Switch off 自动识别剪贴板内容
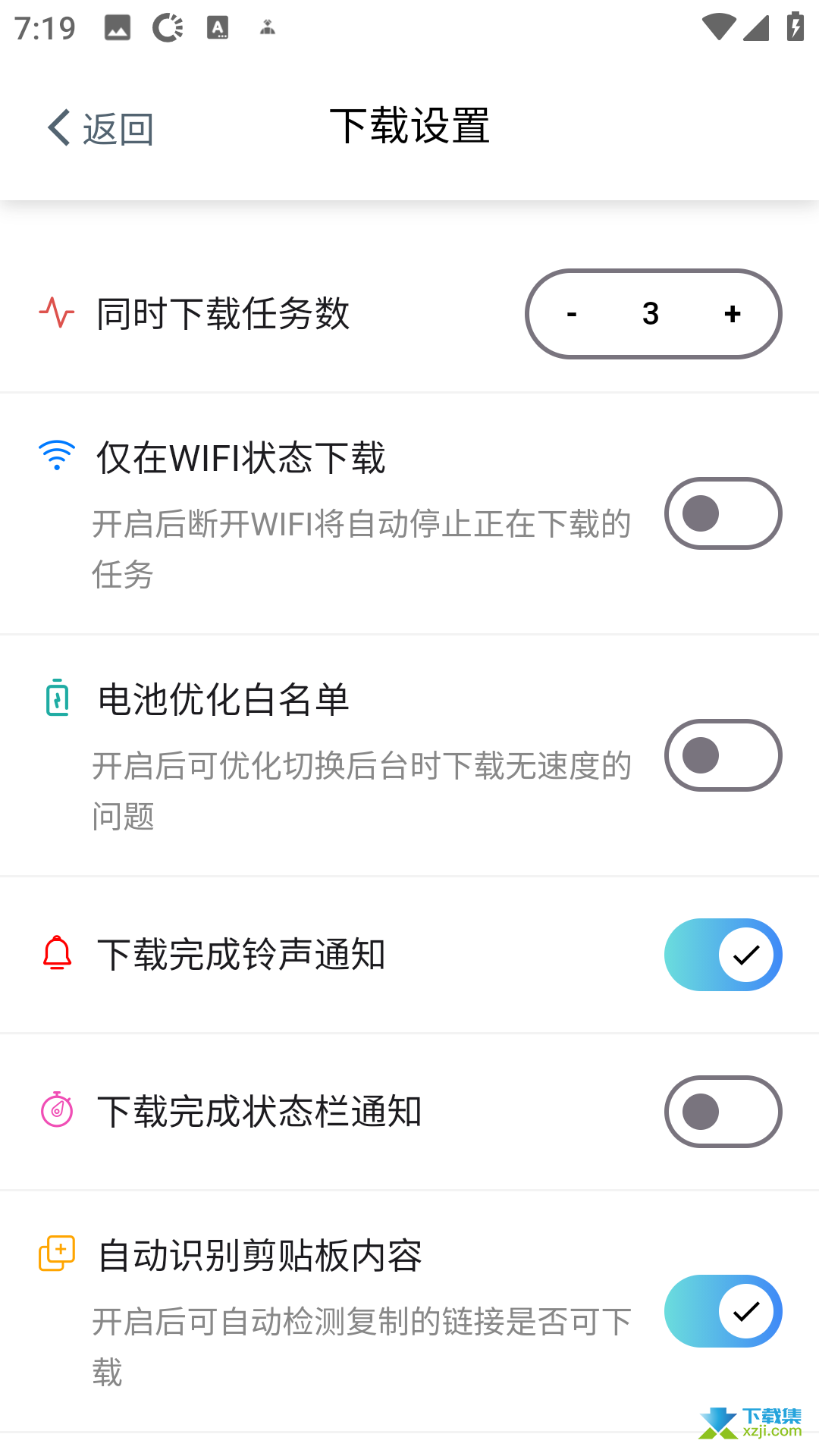 coord(723,1311)
